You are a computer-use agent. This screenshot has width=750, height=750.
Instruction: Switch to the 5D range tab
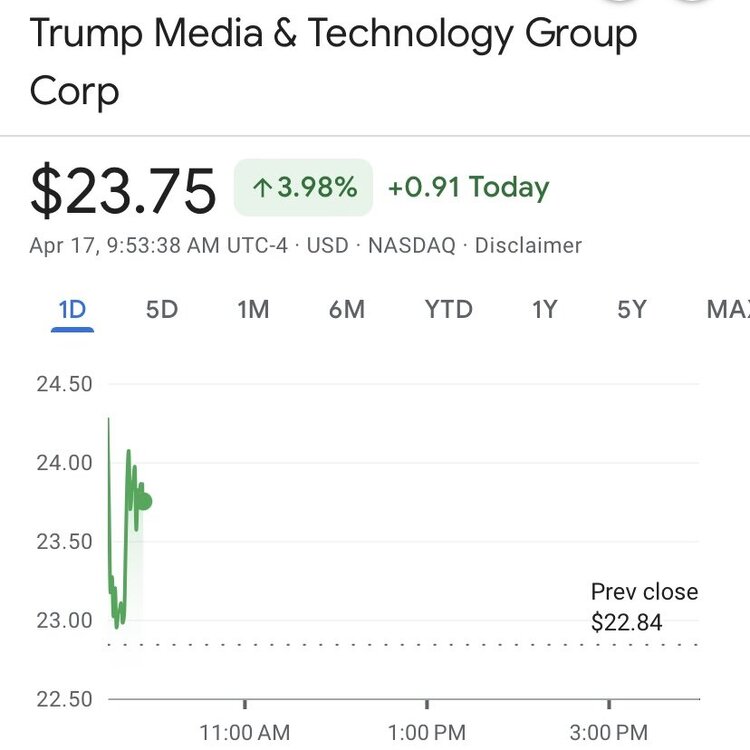click(161, 310)
